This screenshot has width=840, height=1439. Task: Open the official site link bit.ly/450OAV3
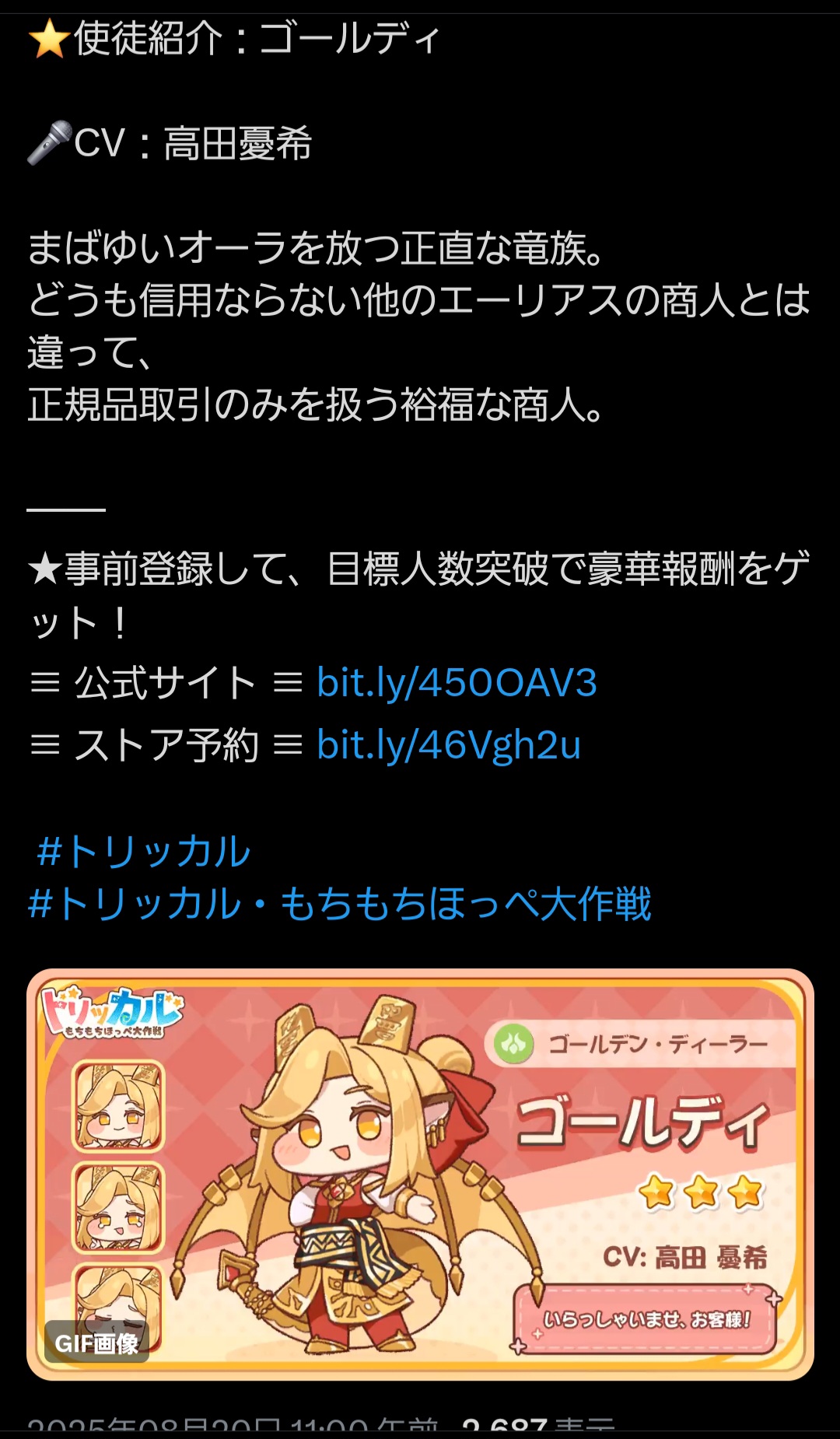point(457,684)
